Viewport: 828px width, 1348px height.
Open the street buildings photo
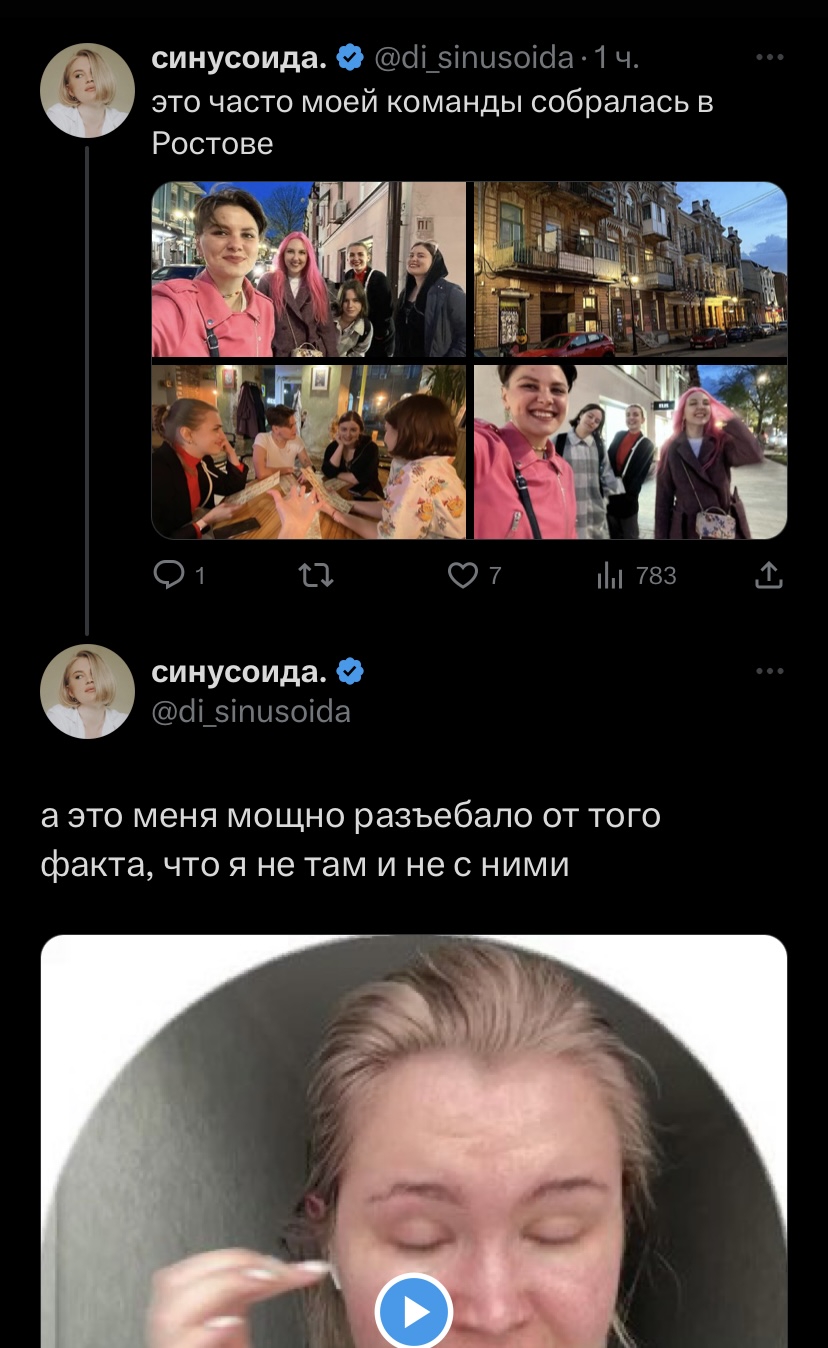pyautogui.click(x=630, y=269)
